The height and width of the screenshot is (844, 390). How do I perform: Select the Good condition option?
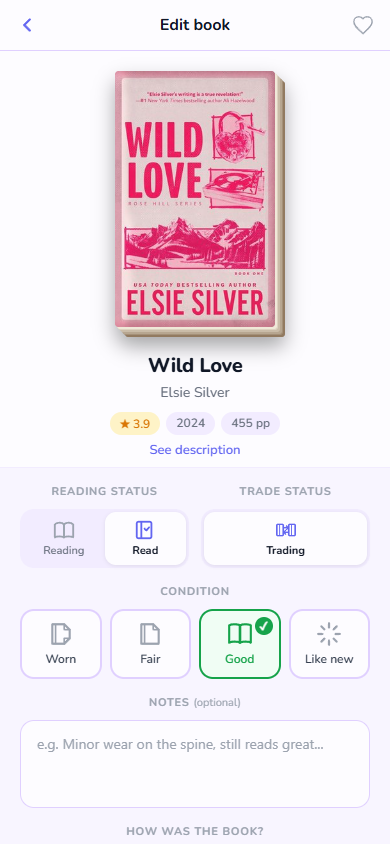pos(240,644)
